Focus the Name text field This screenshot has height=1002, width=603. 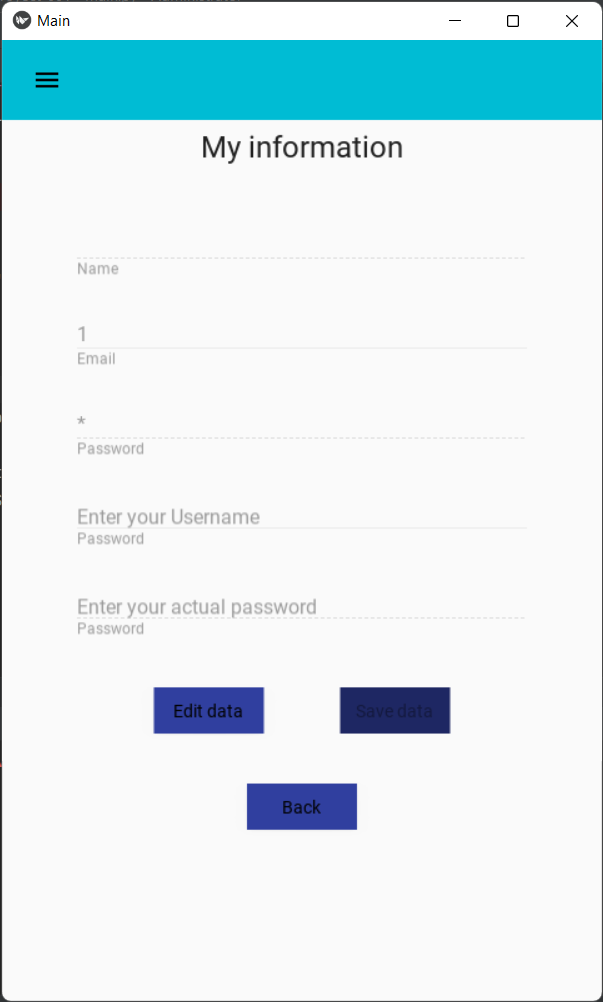[x=302, y=244]
